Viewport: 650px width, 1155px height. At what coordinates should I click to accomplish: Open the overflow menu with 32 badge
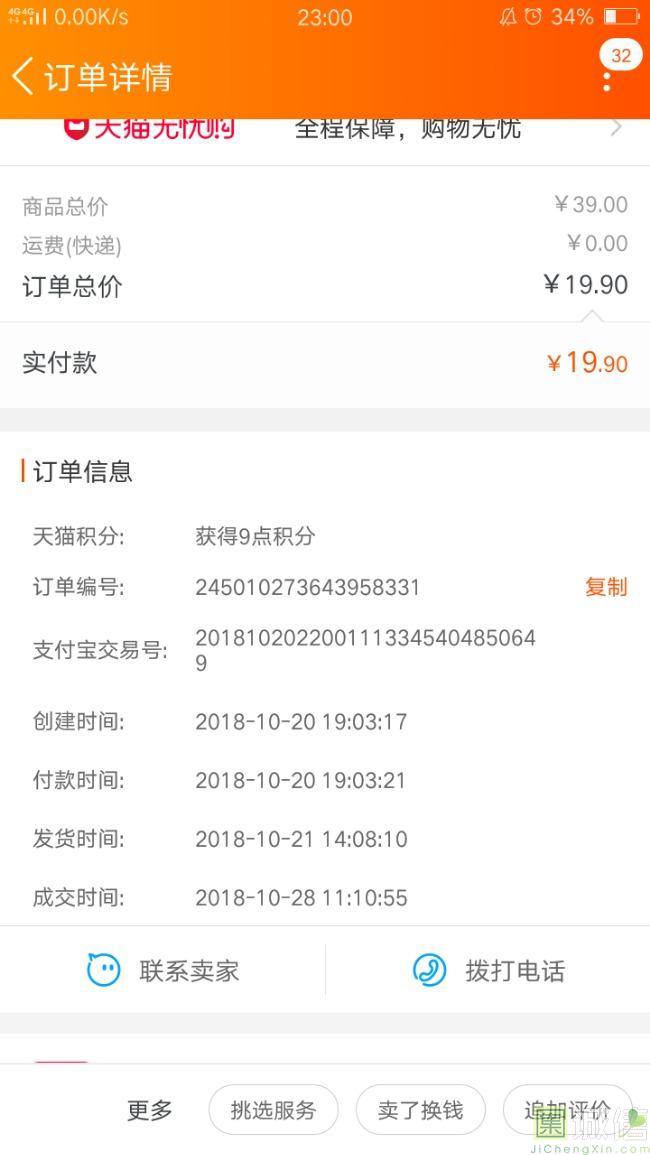click(x=607, y=79)
